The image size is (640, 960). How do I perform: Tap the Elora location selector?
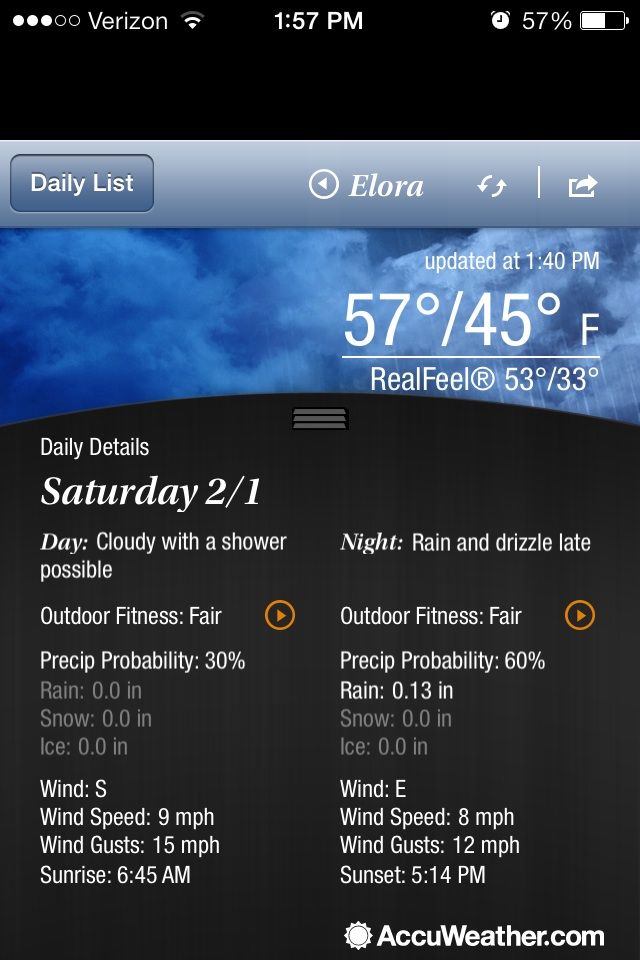coord(367,185)
